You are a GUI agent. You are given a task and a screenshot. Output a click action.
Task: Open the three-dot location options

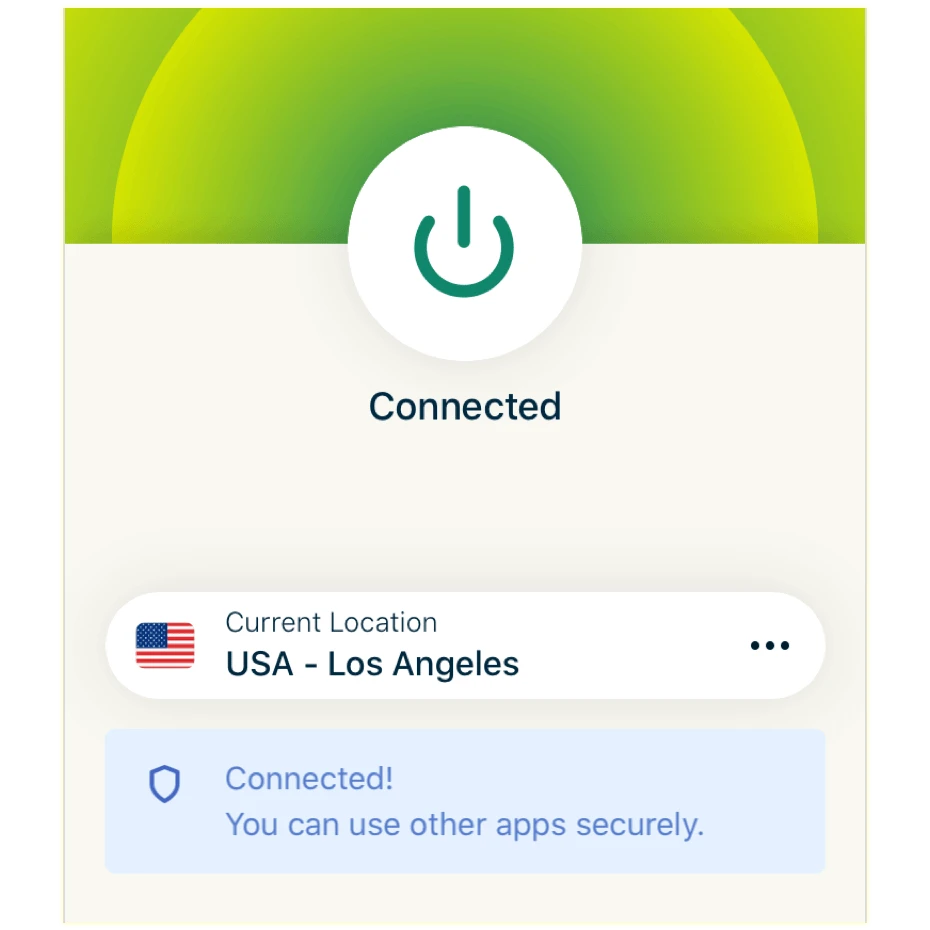click(x=769, y=646)
